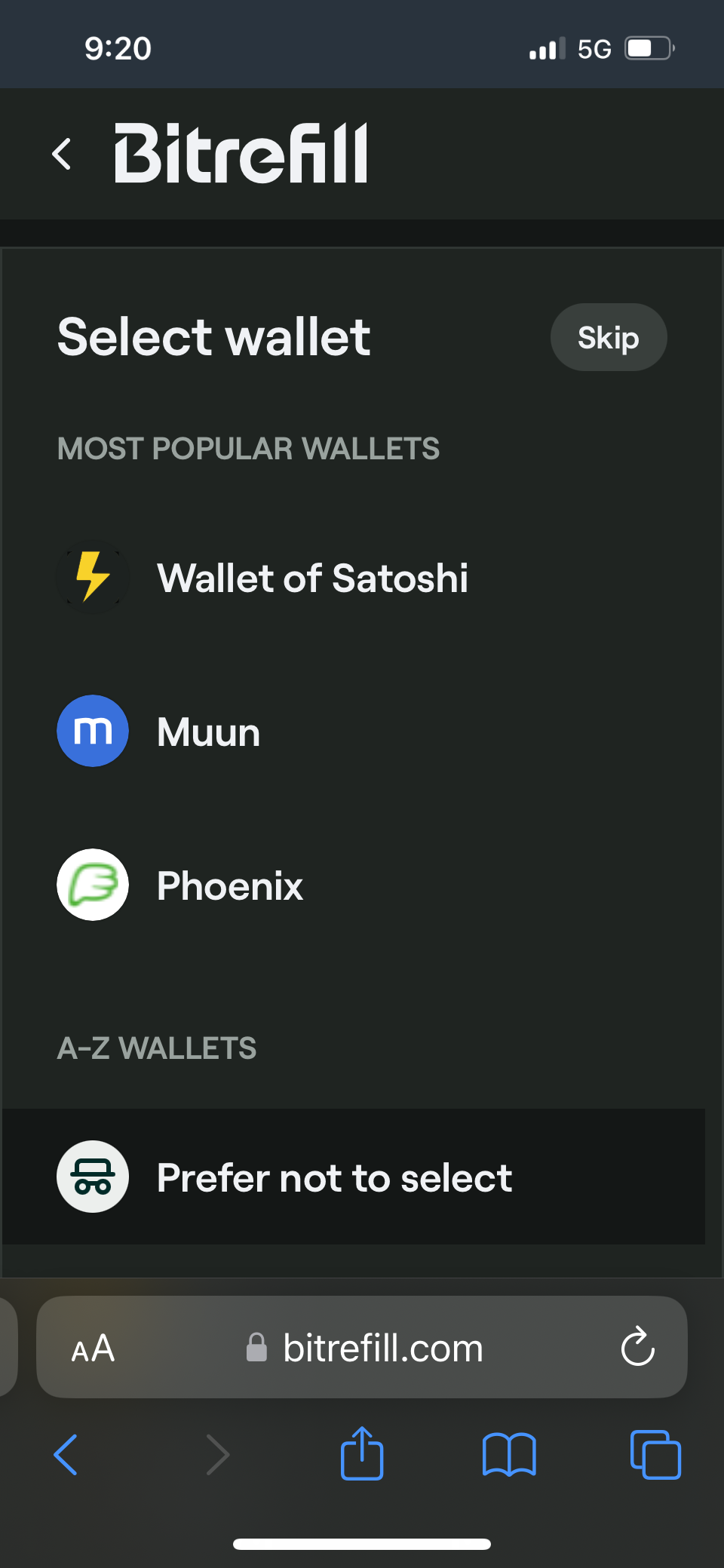Reload the page
Viewport: 724px width, 1568px height.
click(x=637, y=1347)
